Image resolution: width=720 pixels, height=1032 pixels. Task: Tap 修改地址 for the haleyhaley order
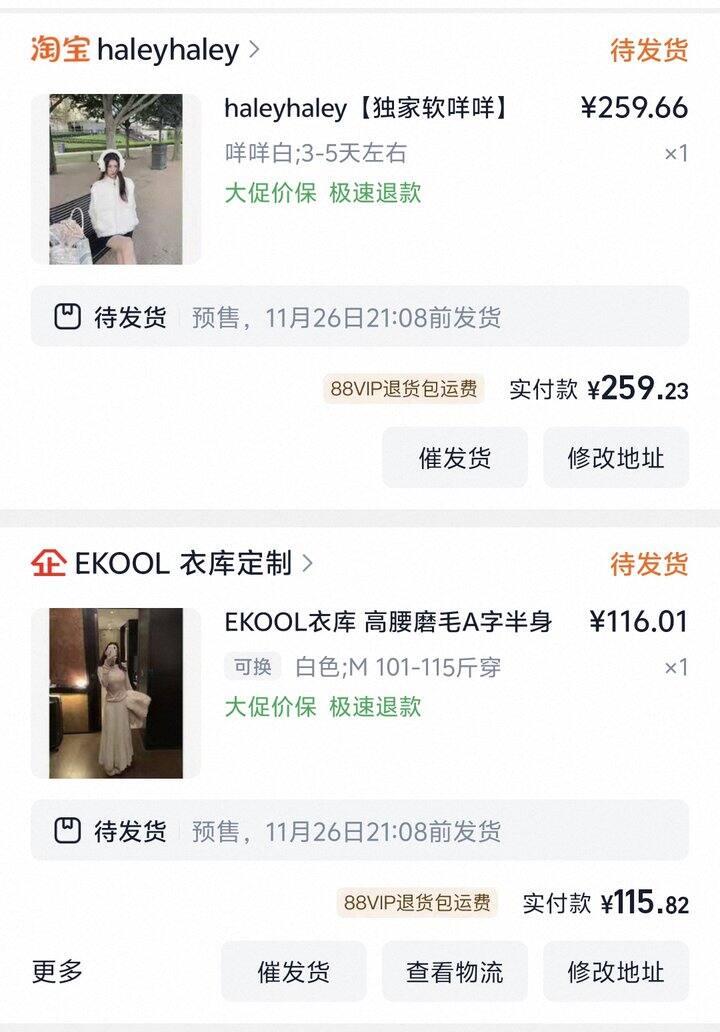tap(615, 459)
